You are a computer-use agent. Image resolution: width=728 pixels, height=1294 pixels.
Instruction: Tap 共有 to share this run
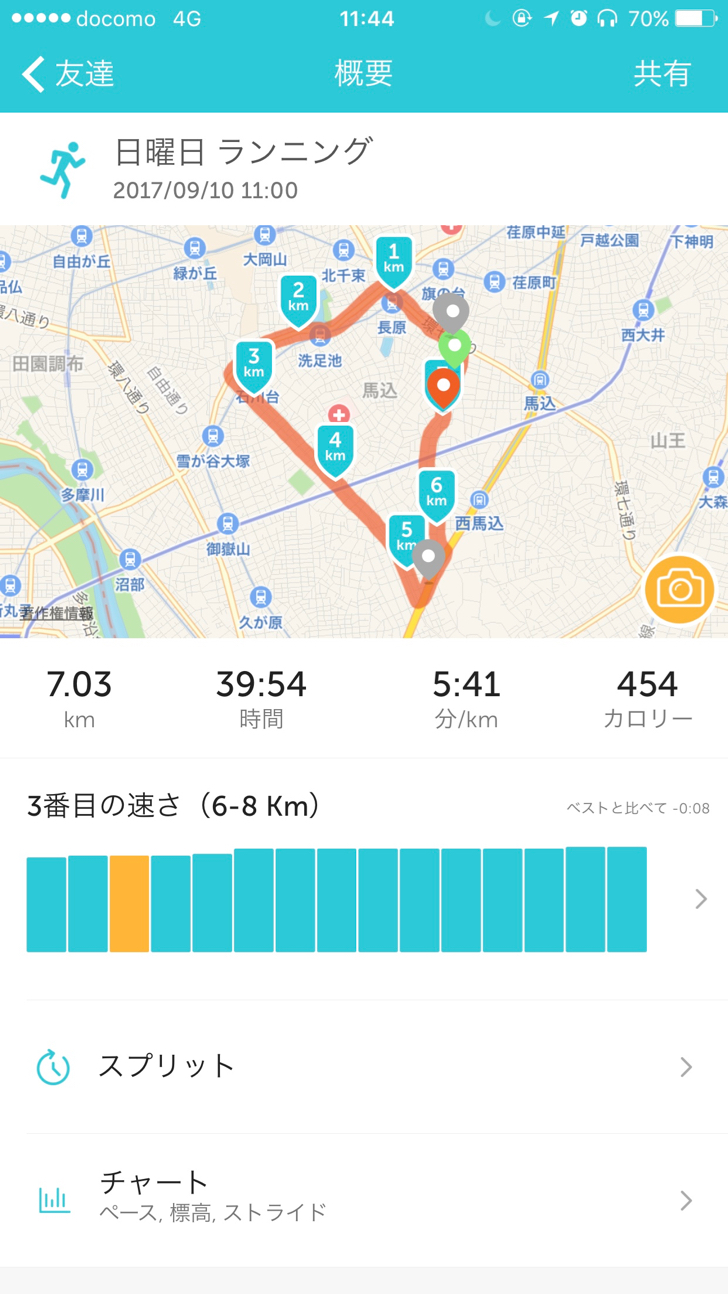click(662, 74)
